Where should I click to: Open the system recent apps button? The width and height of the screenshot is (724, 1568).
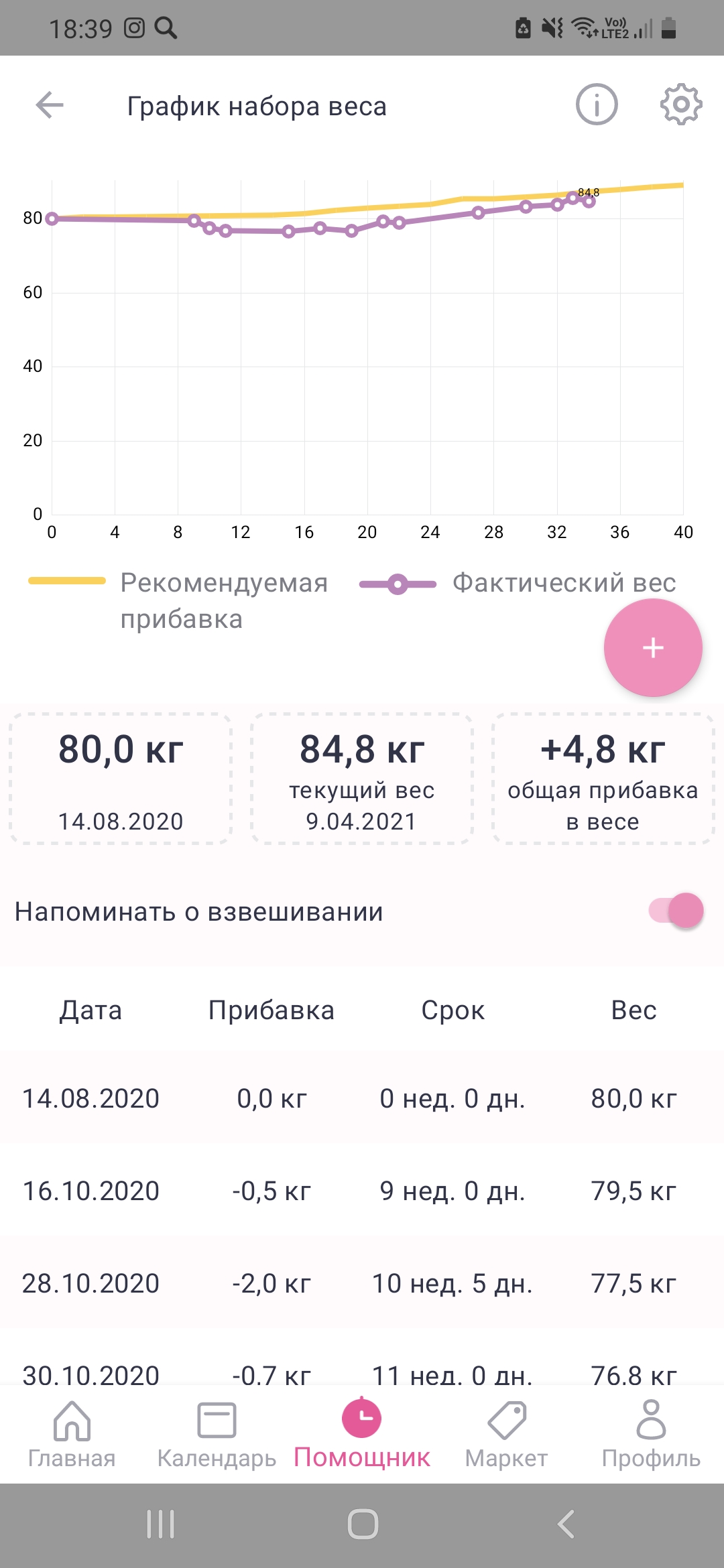click(161, 1524)
